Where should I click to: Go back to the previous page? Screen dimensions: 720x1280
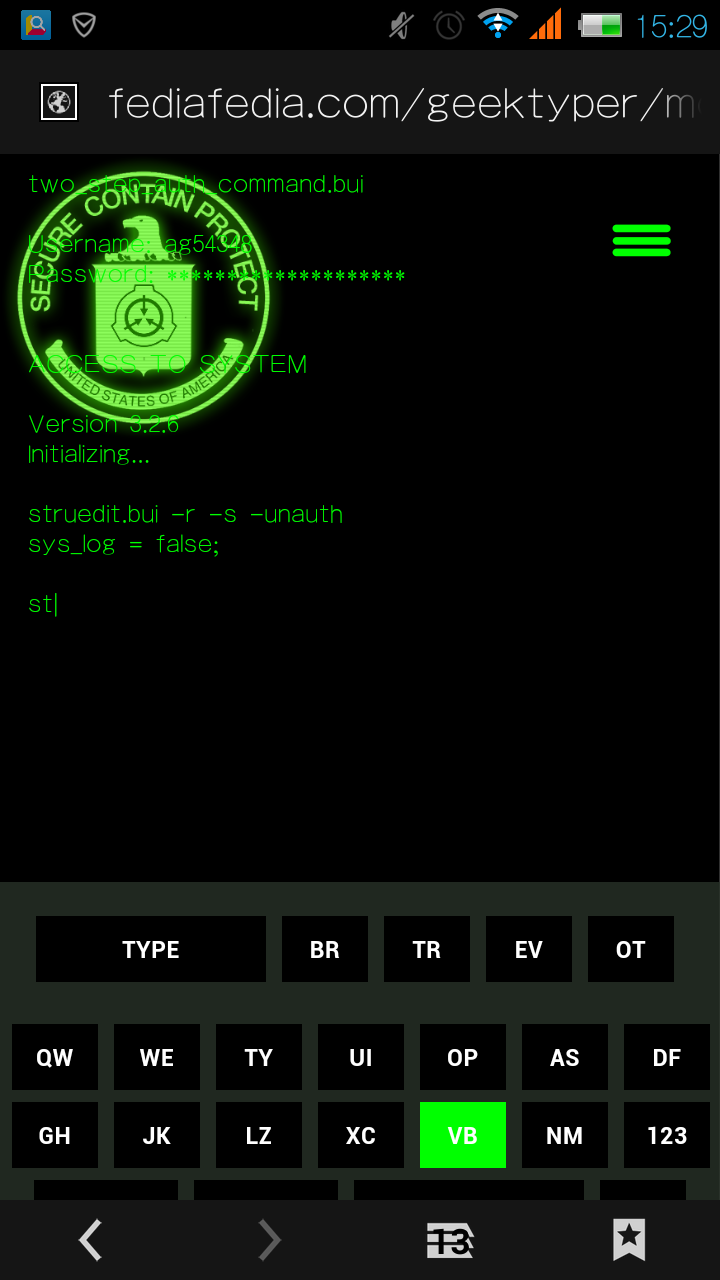coord(91,1241)
